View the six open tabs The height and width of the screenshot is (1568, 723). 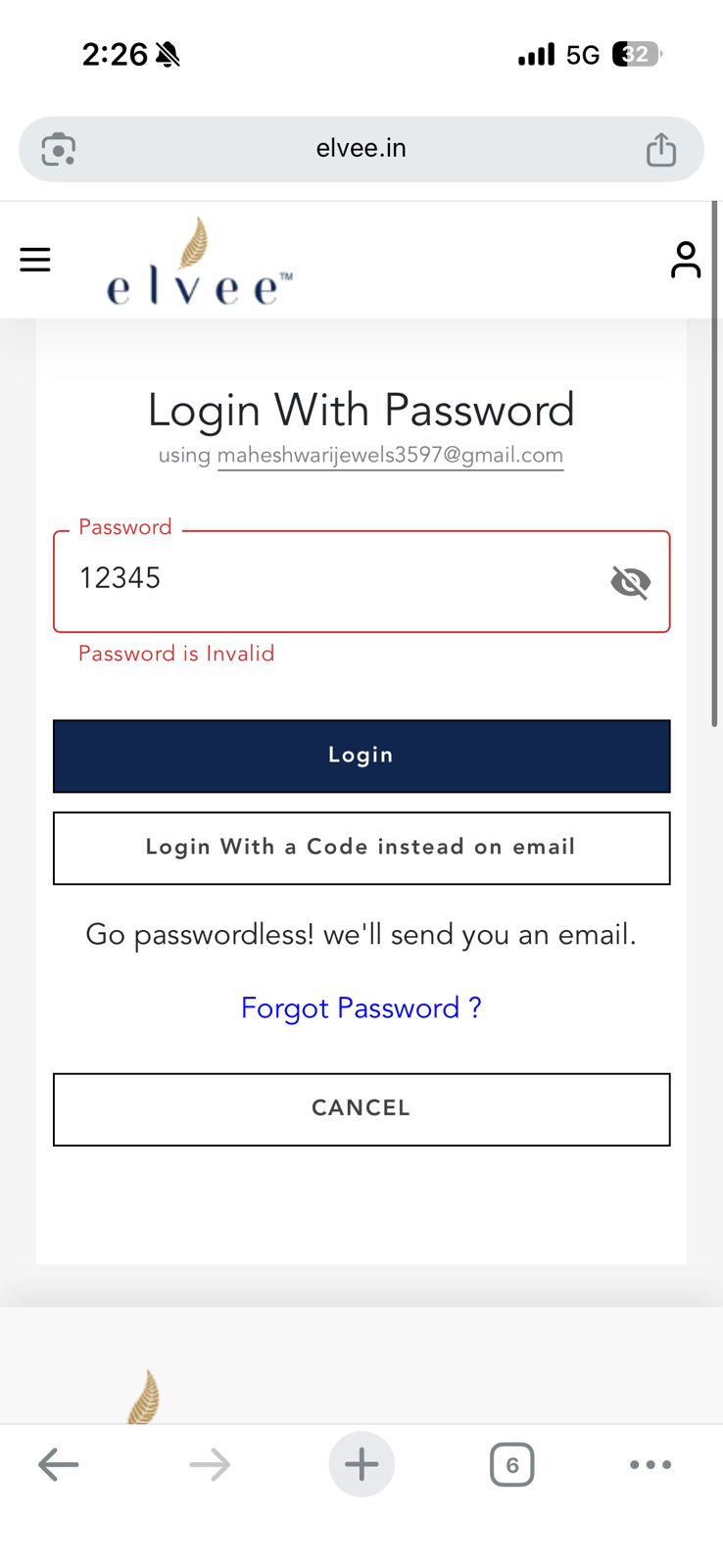[x=511, y=1465]
